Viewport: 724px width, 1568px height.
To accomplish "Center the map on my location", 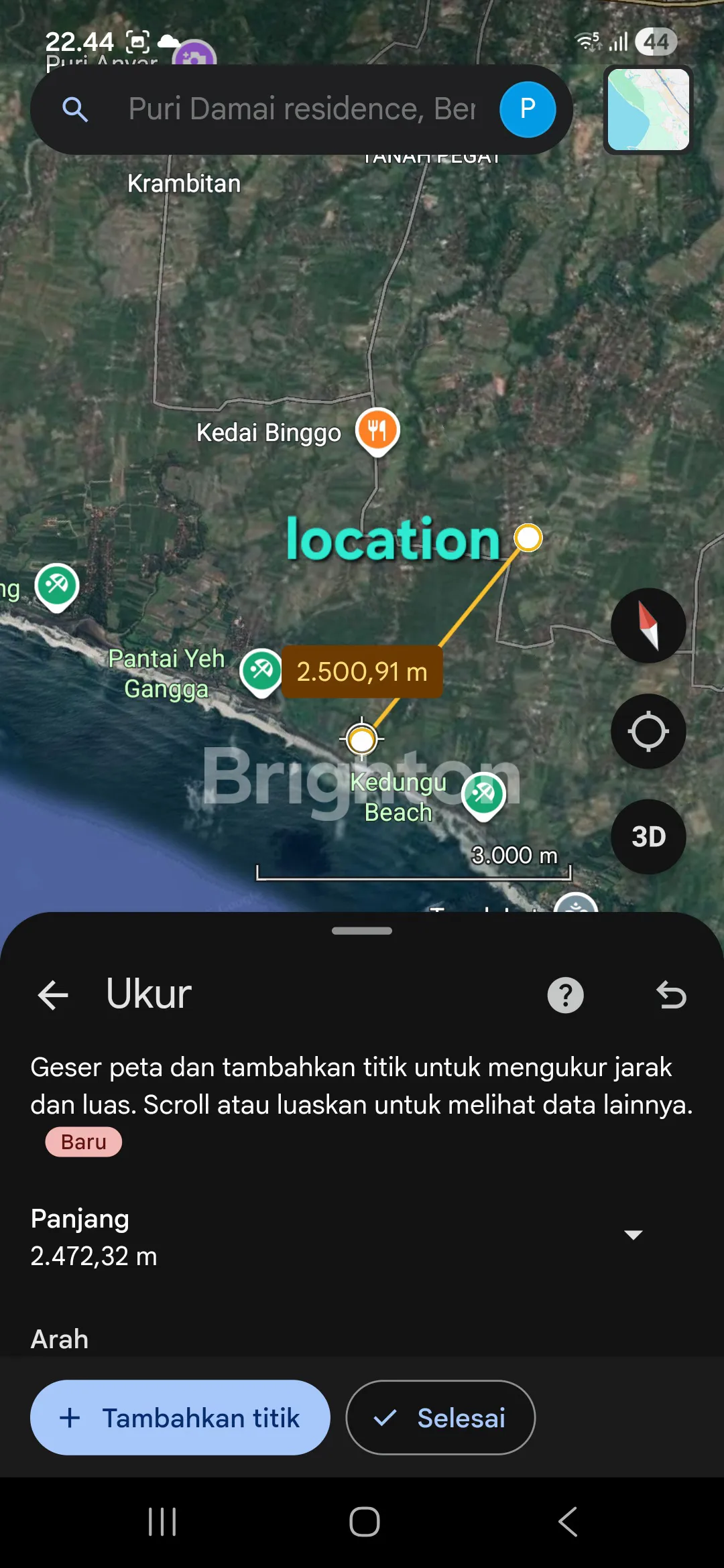I will click(648, 731).
